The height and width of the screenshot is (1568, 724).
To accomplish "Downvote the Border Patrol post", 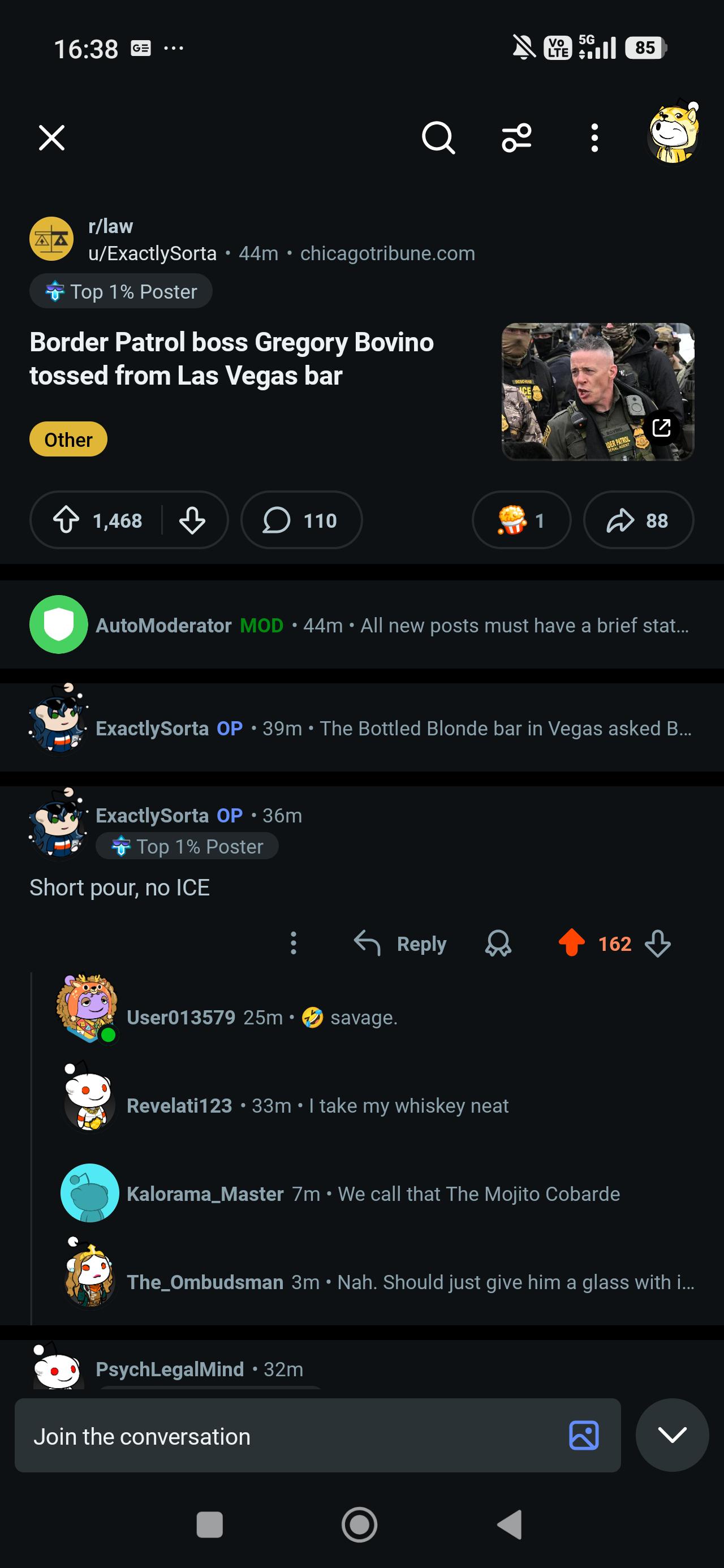I will [192, 520].
